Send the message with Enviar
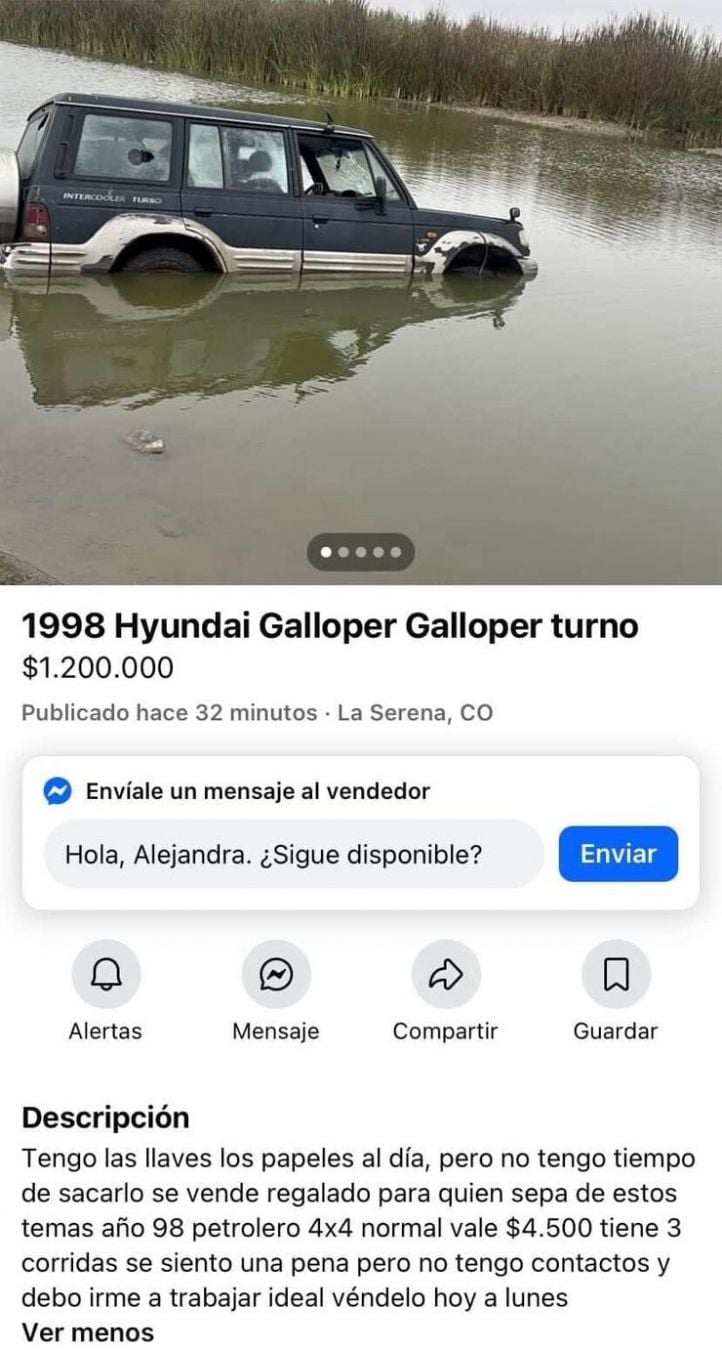 click(618, 854)
